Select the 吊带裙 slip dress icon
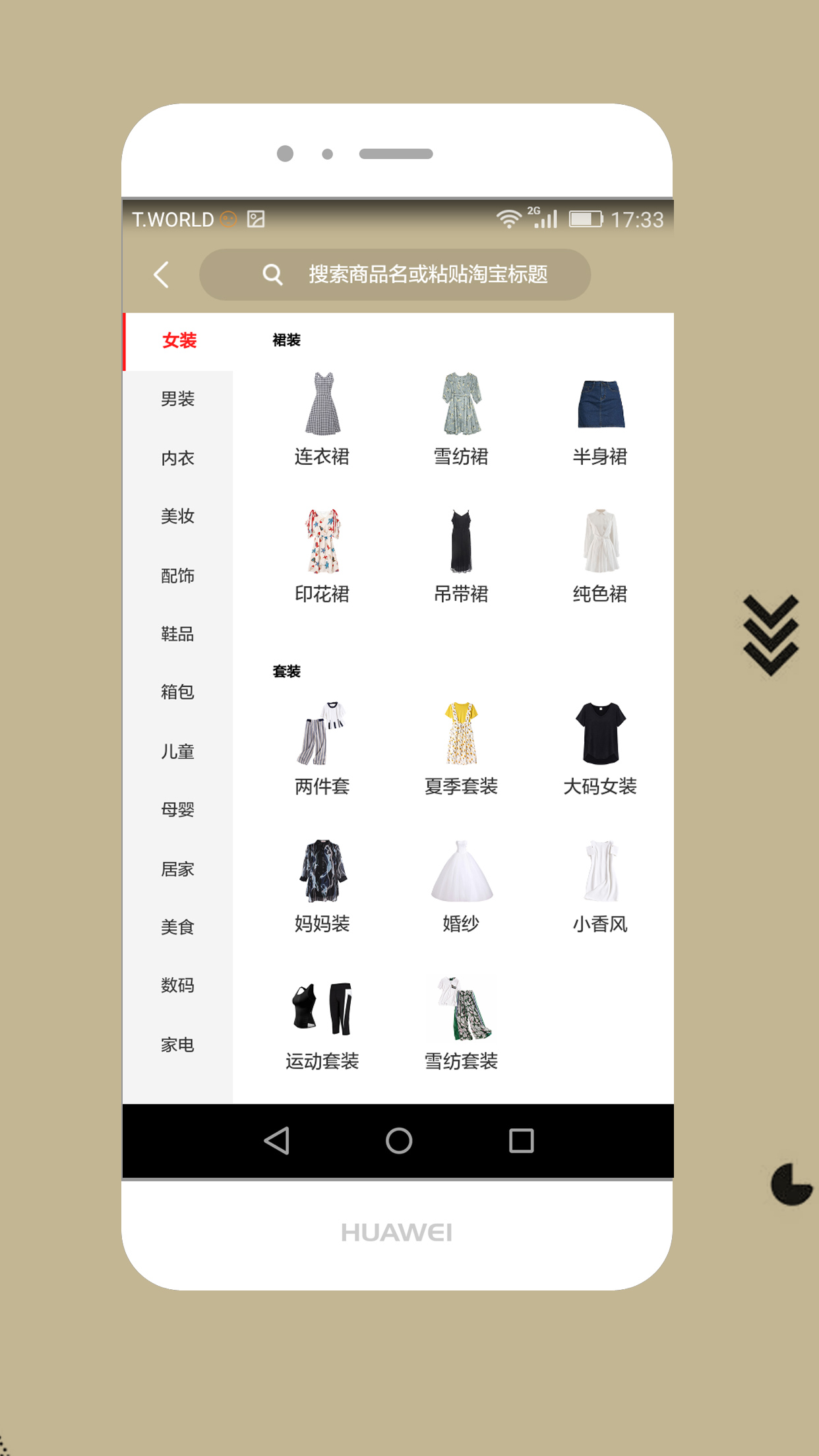 coord(461,542)
